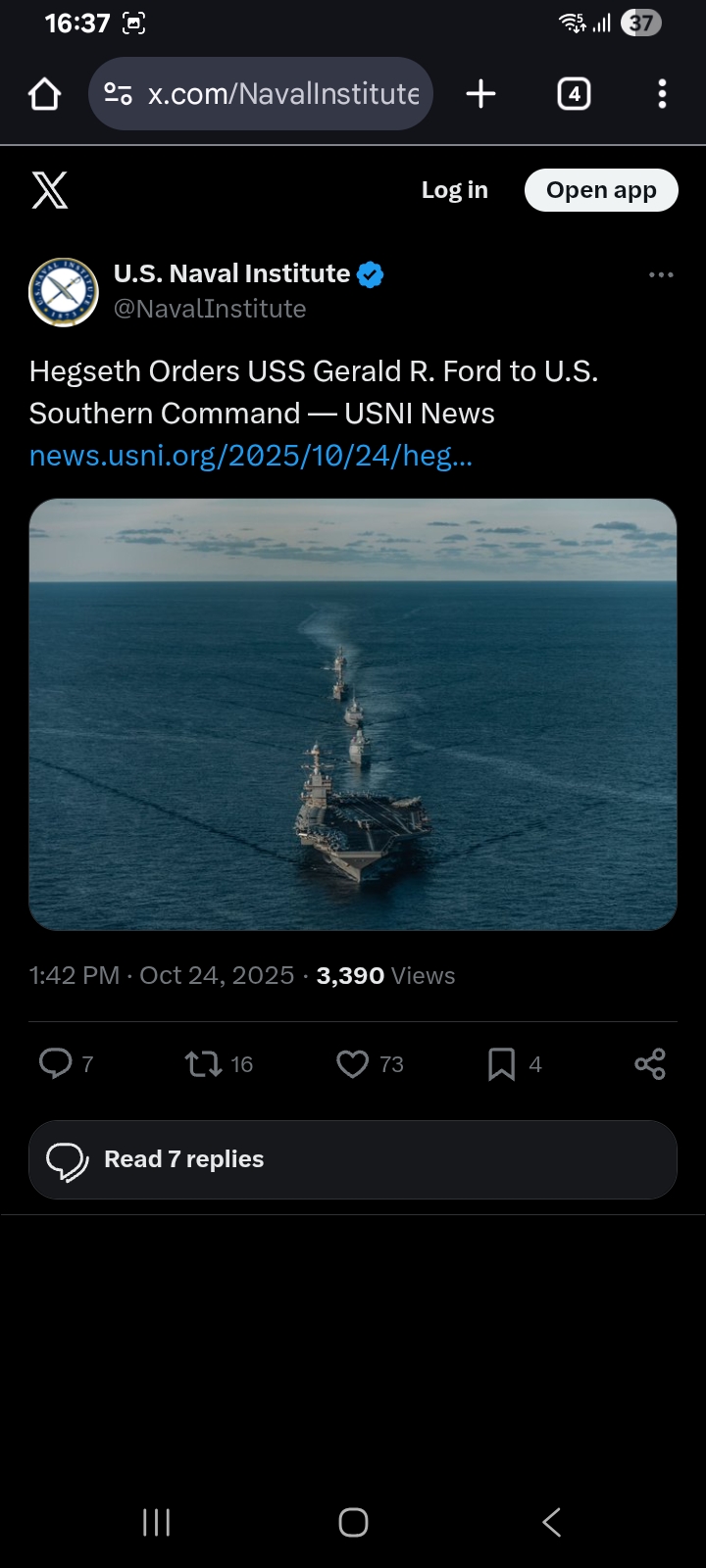The height and width of the screenshot is (1568, 706).
Task: Open a new browser tab
Action: point(480,94)
